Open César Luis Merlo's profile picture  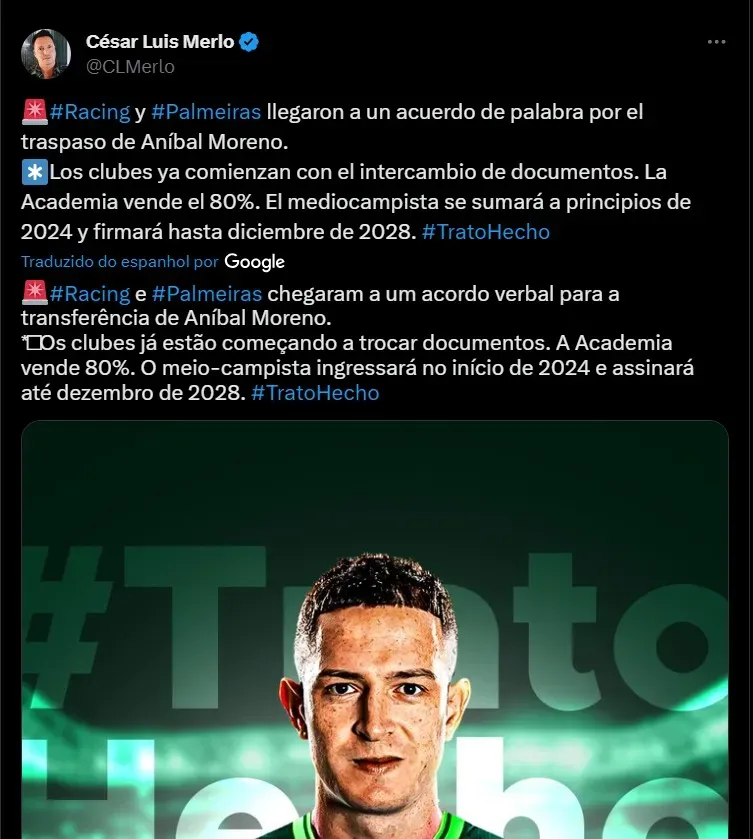[46, 54]
